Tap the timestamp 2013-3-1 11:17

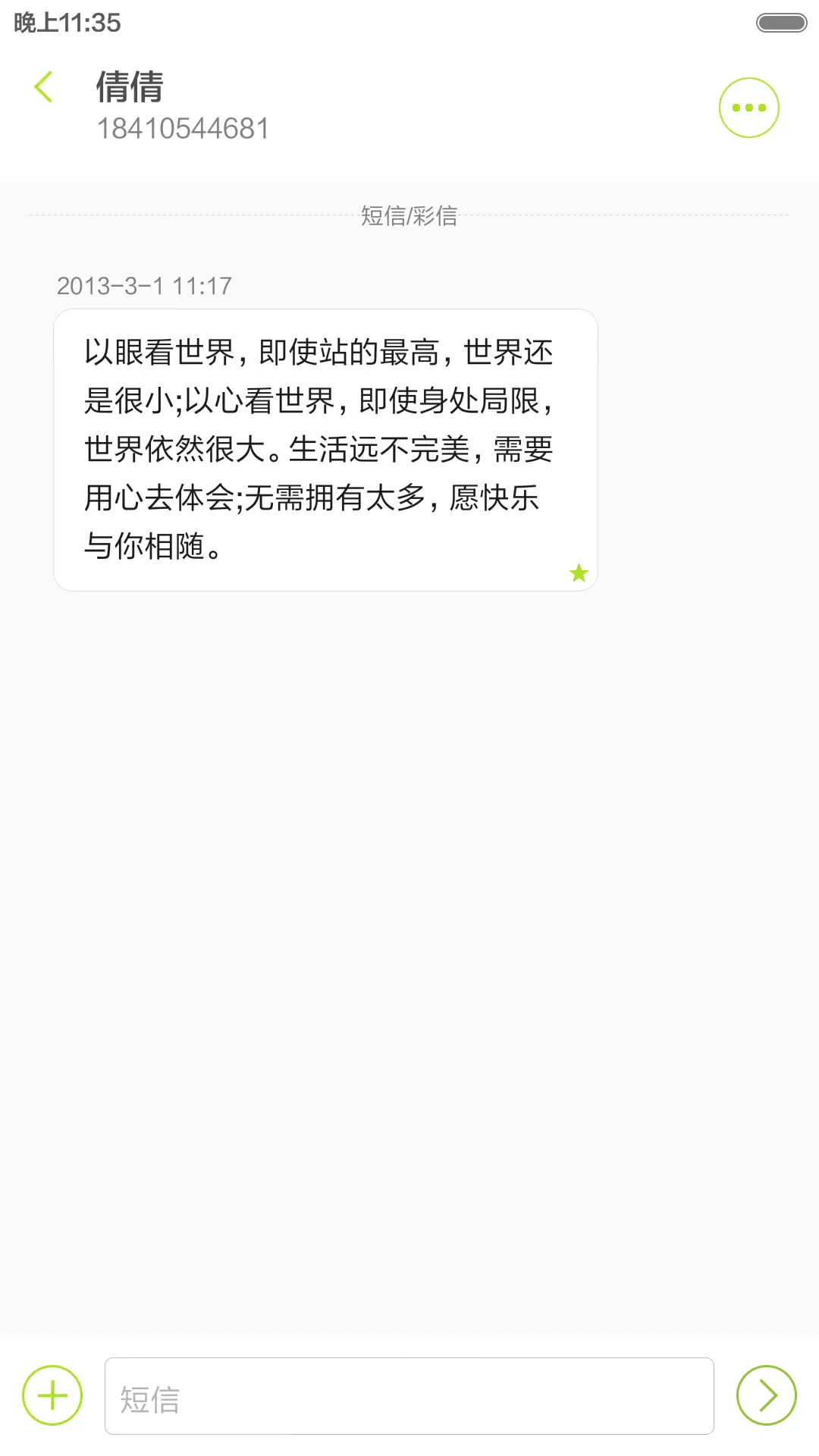(145, 287)
